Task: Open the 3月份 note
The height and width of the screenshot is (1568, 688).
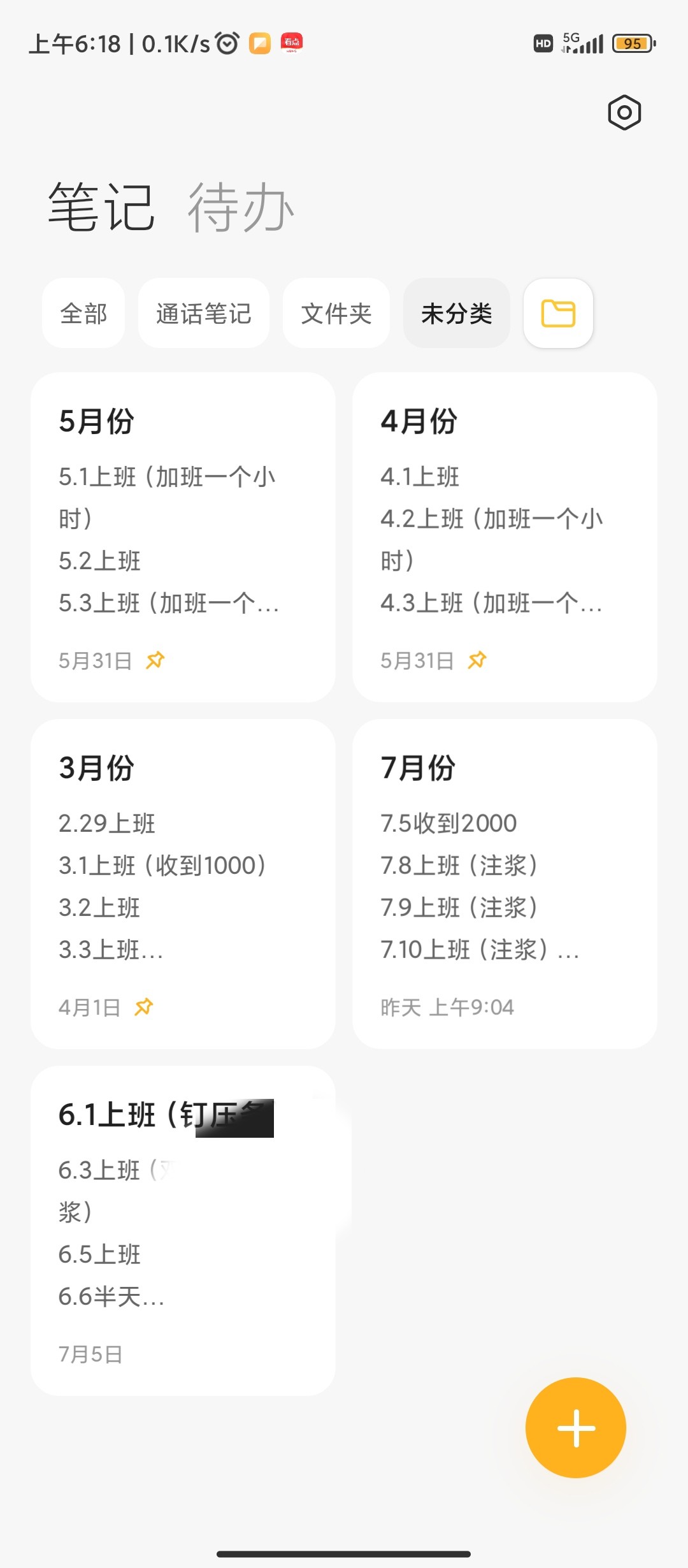Action: [x=183, y=883]
